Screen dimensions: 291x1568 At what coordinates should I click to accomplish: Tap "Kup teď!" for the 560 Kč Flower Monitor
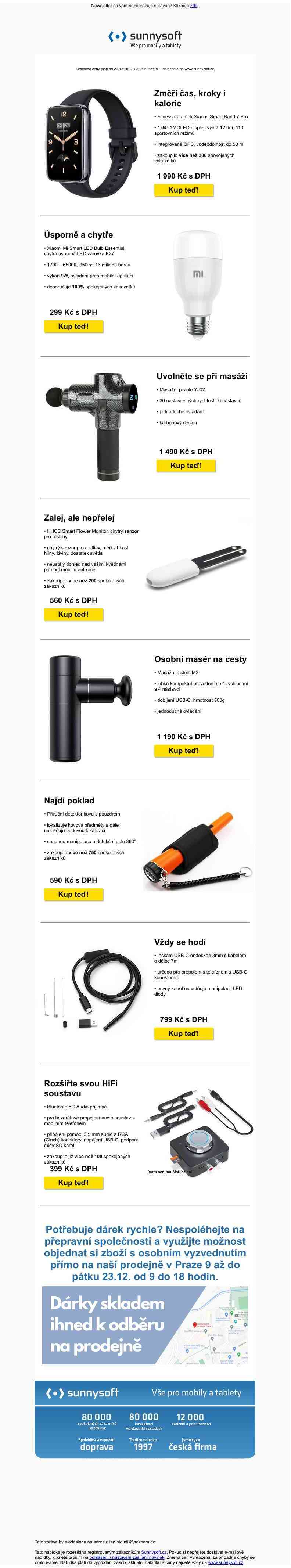73,615
